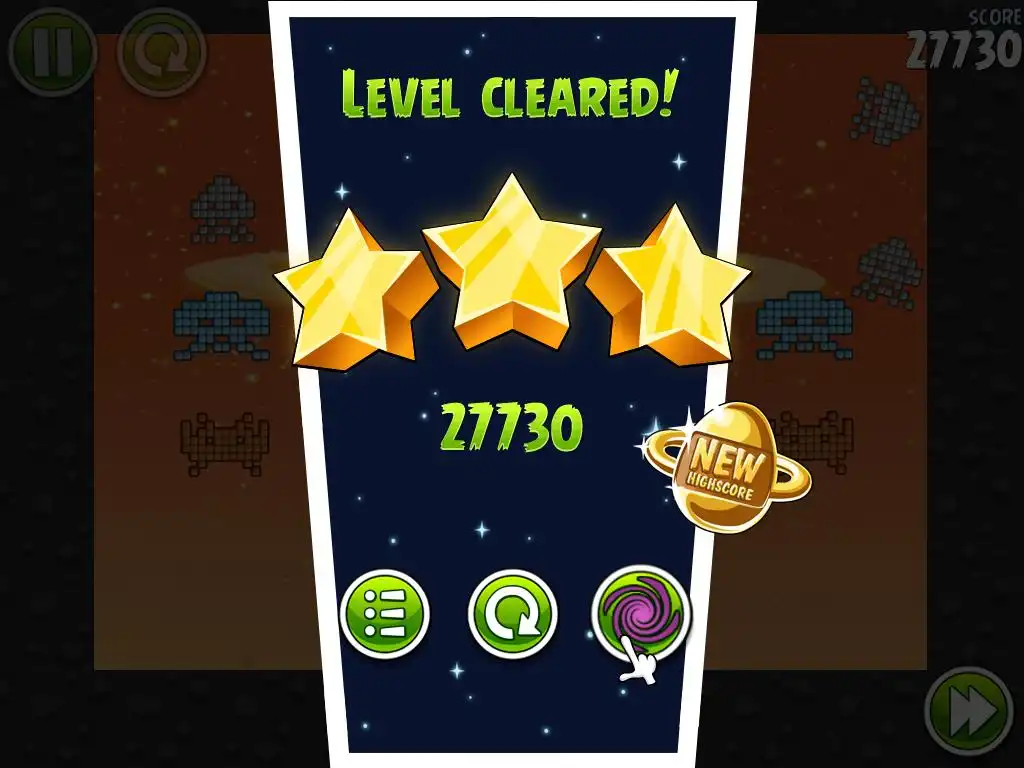Replay this level from the results panel
Image resolution: width=1024 pixels, height=768 pixels.
pos(512,614)
